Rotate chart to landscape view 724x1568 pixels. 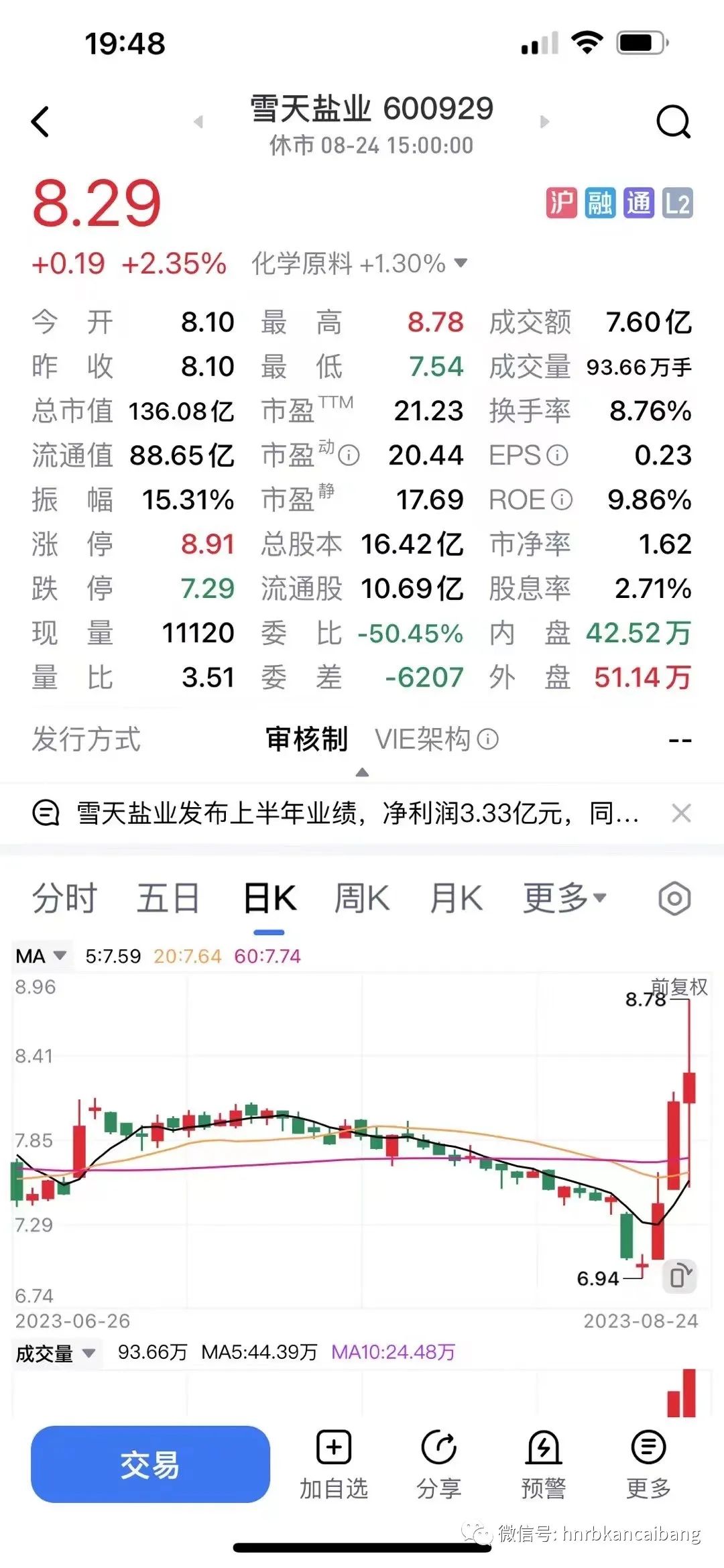pos(680,1276)
